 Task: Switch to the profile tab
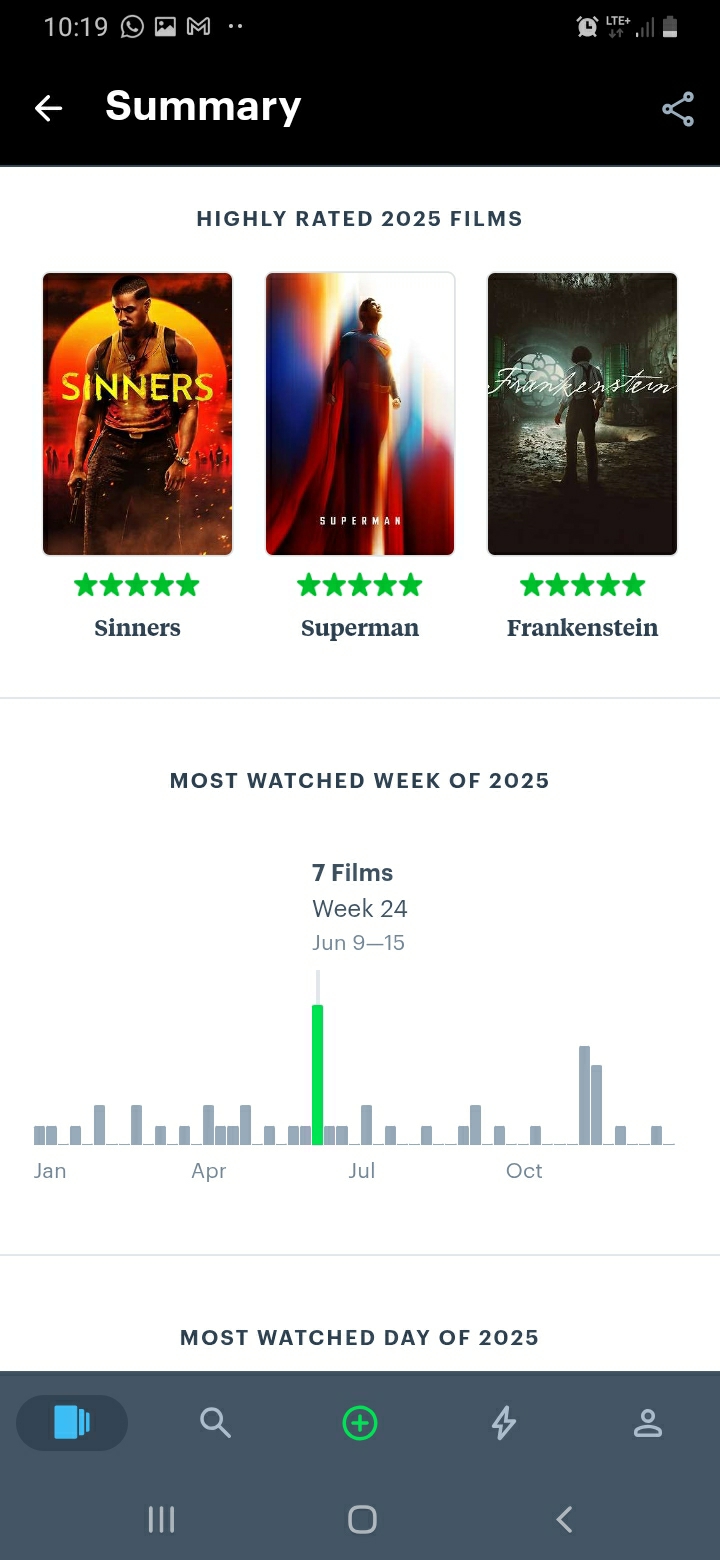coord(648,1422)
